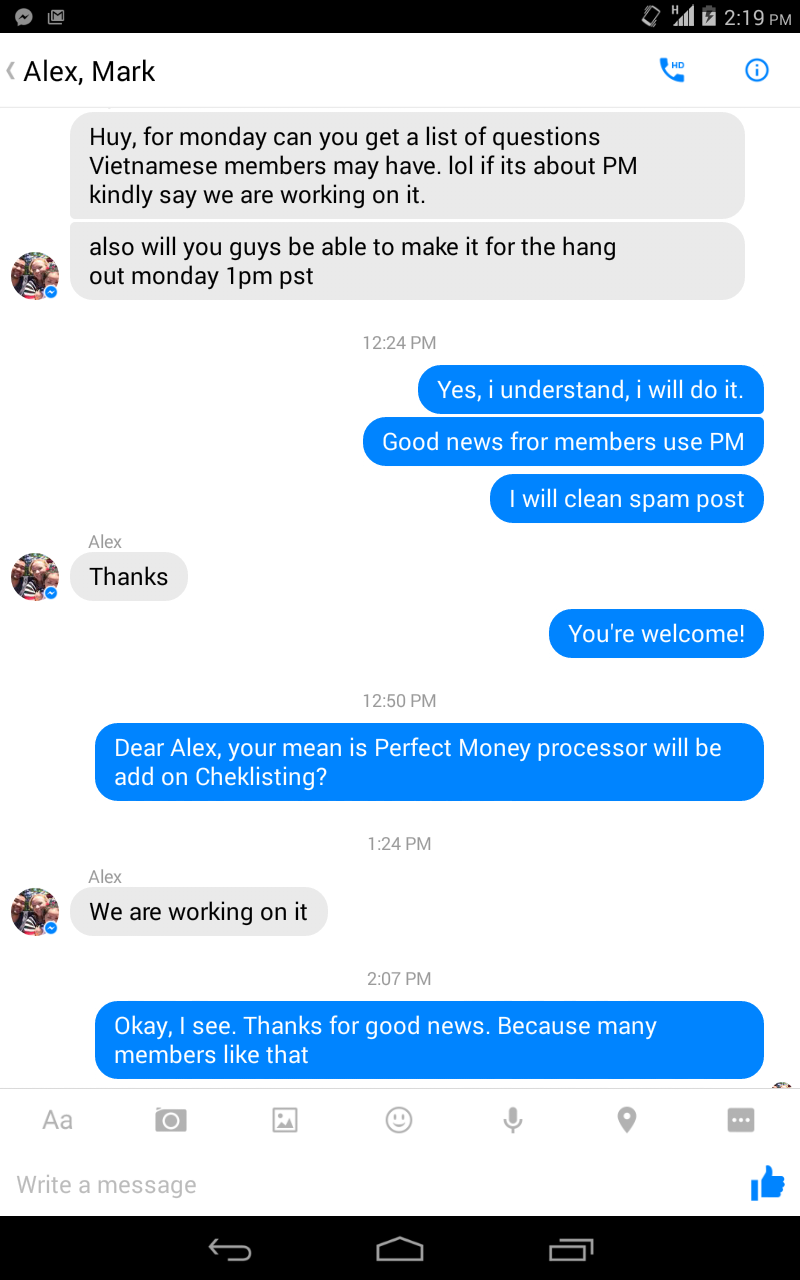The image size is (800, 1280).
Task: Send a thumbs-up like
Action: pyautogui.click(x=768, y=1183)
